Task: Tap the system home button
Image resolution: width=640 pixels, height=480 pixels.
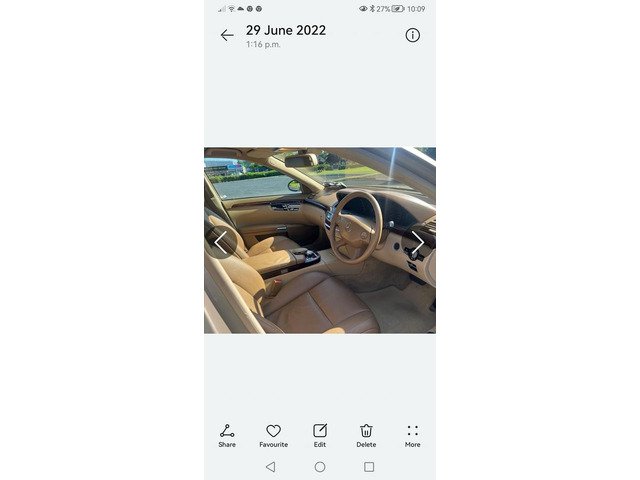Action: [320, 467]
